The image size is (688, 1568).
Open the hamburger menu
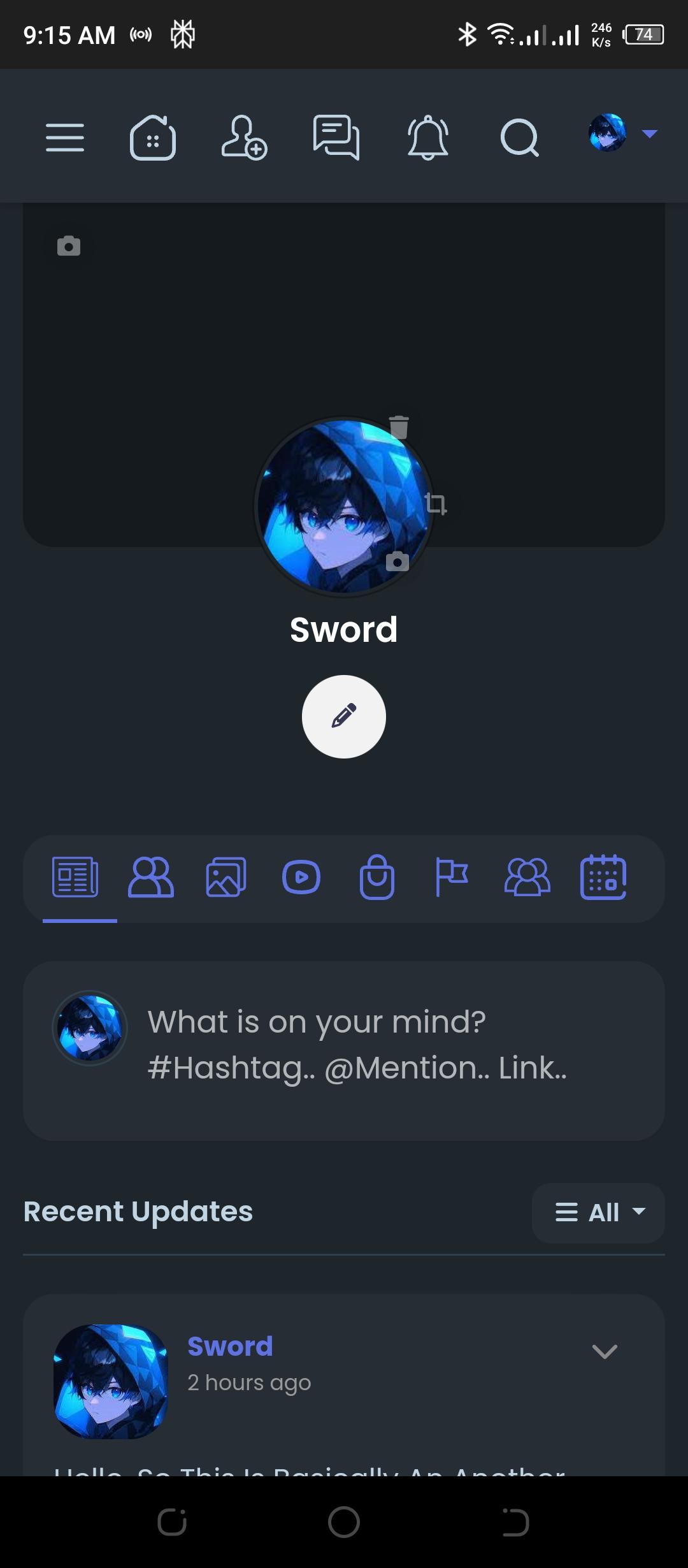(65, 137)
